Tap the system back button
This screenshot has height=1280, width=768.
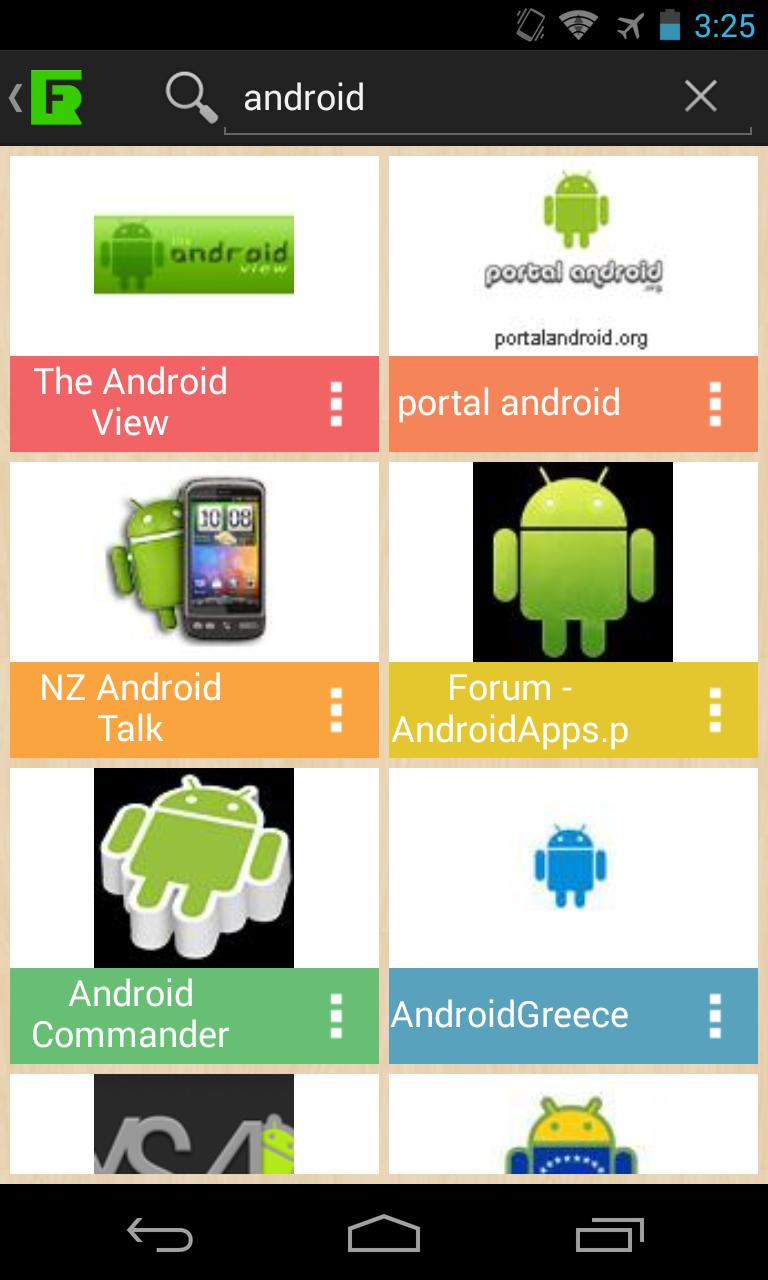click(160, 1235)
